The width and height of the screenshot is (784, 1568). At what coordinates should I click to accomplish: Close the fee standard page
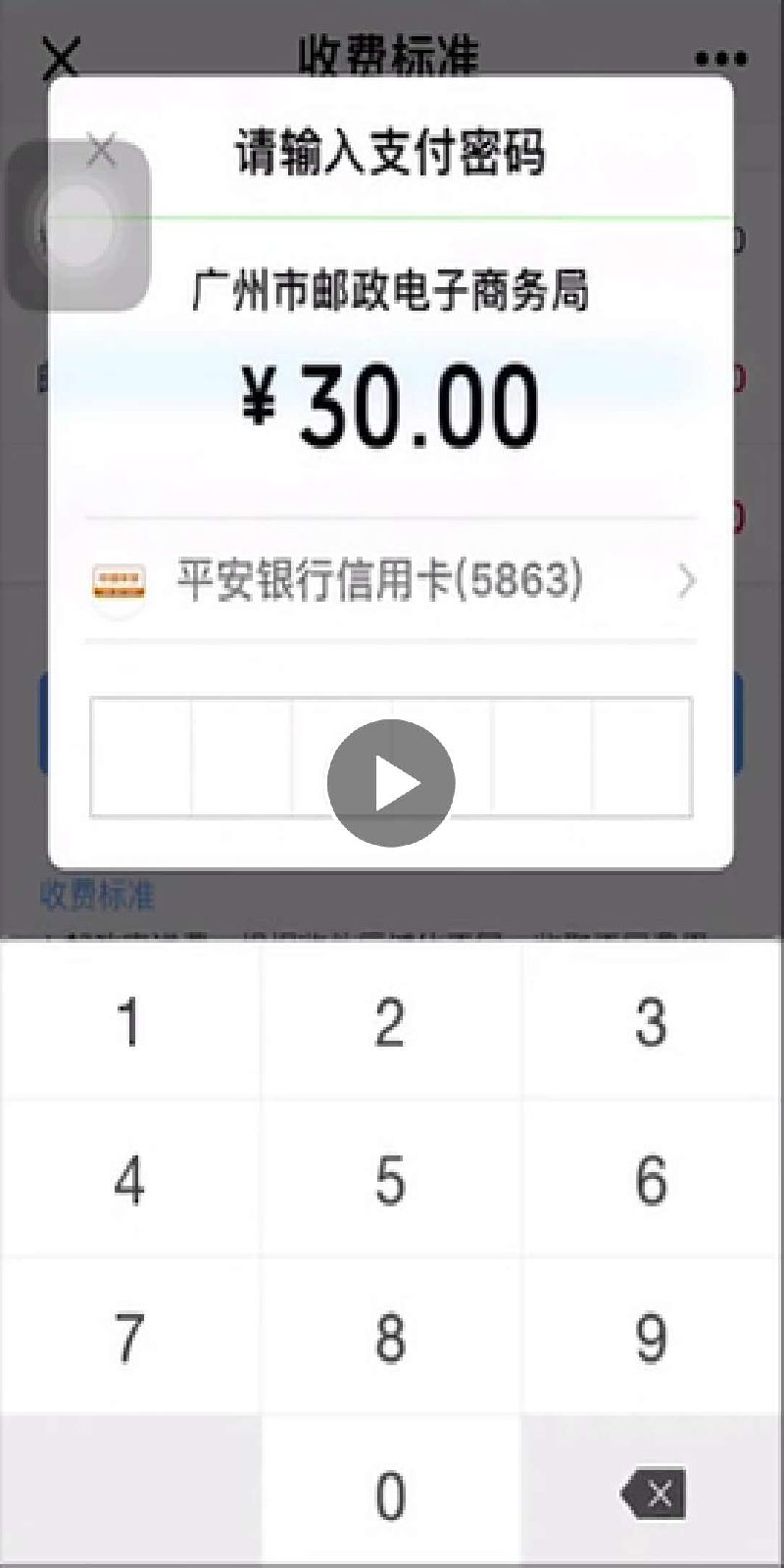(x=61, y=59)
